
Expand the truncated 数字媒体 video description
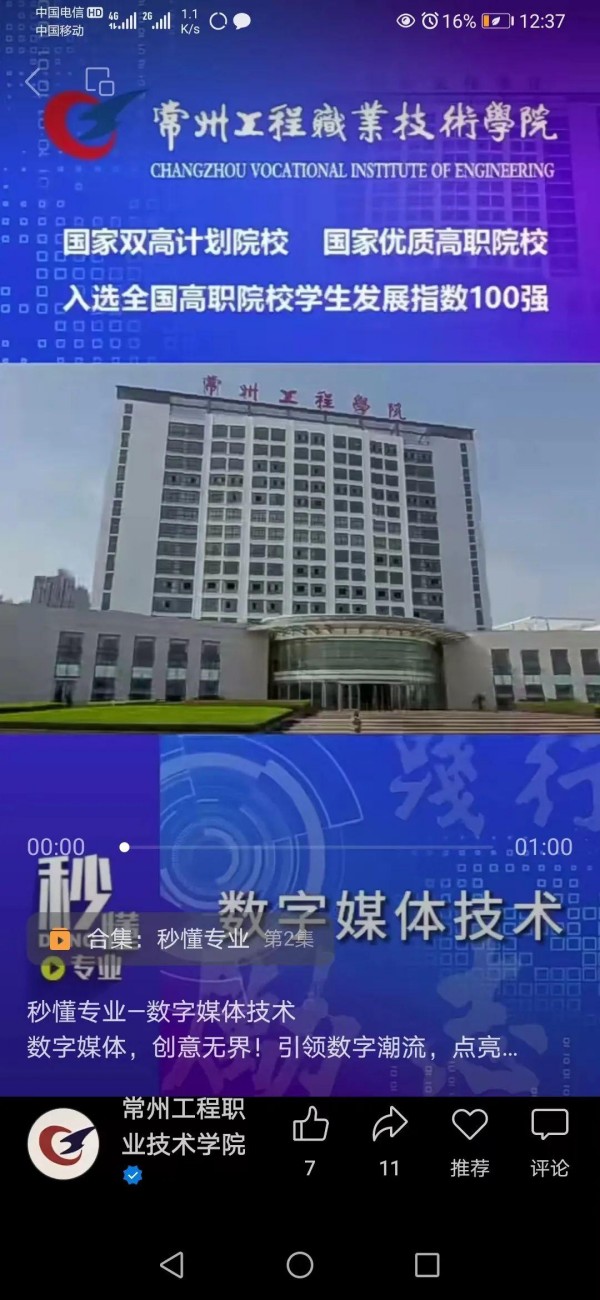pos(272,1048)
